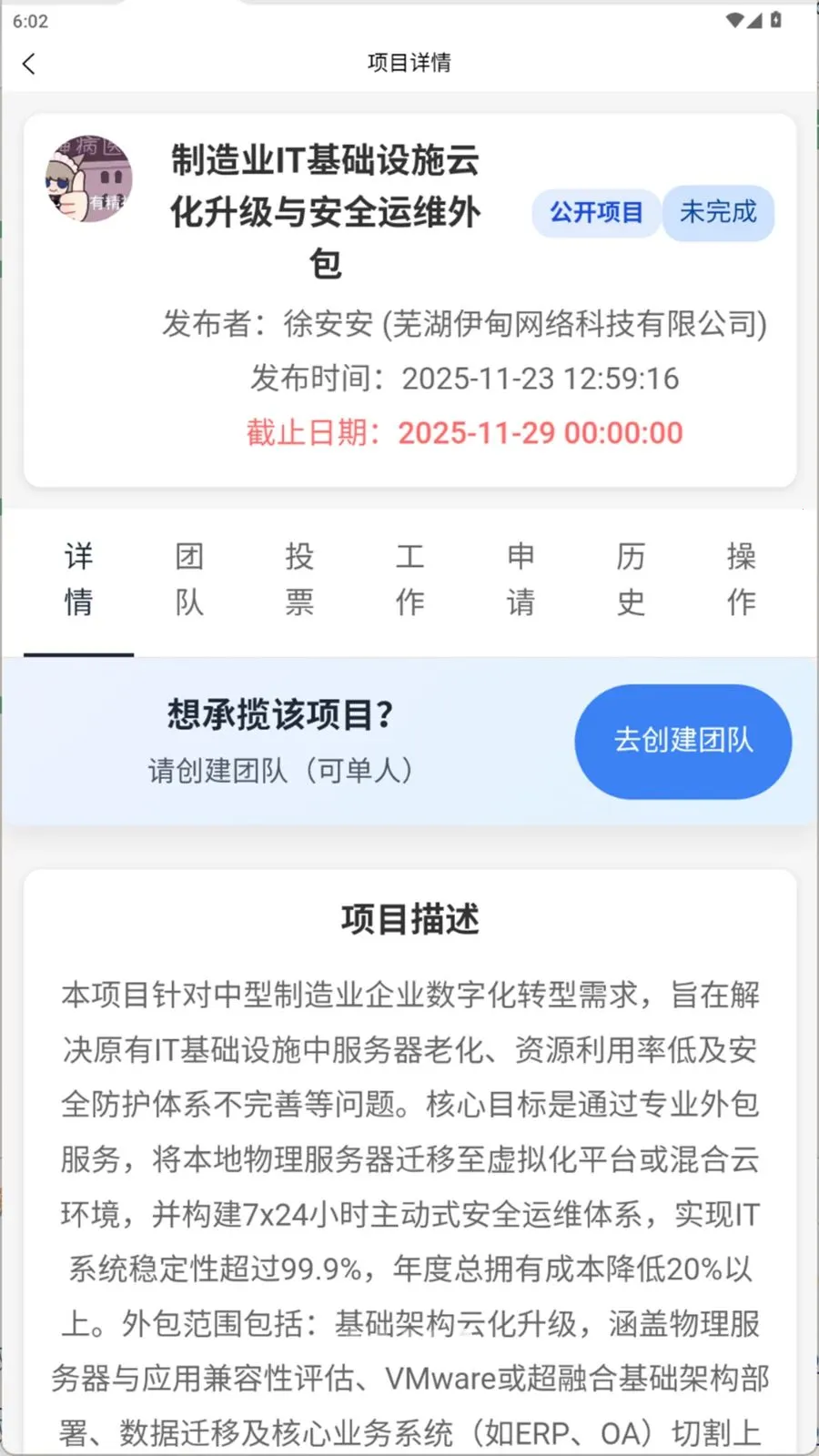Tap the 未完成 status badge
Image resolution: width=819 pixels, height=1456 pixels.
[719, 213]
